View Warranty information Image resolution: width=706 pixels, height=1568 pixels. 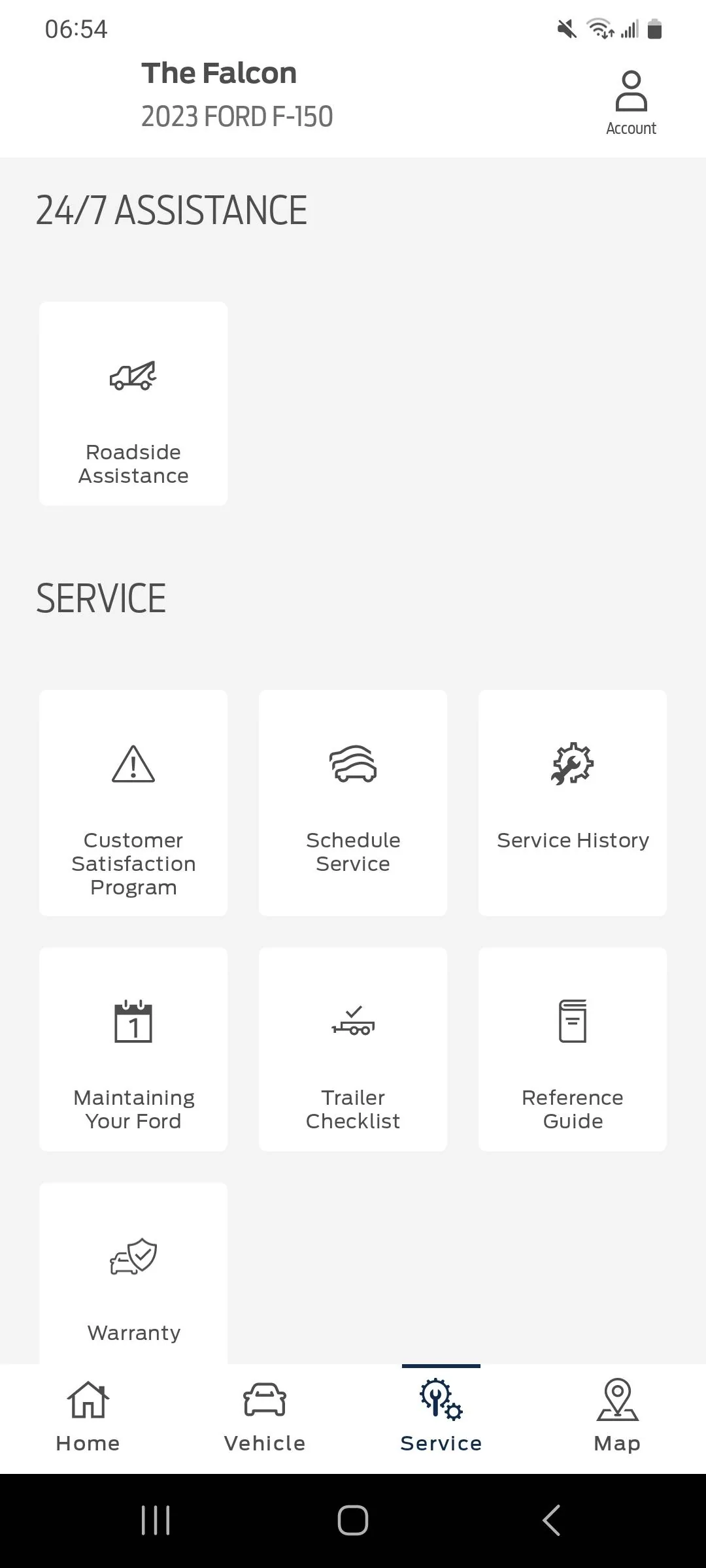coord(133,1274)
